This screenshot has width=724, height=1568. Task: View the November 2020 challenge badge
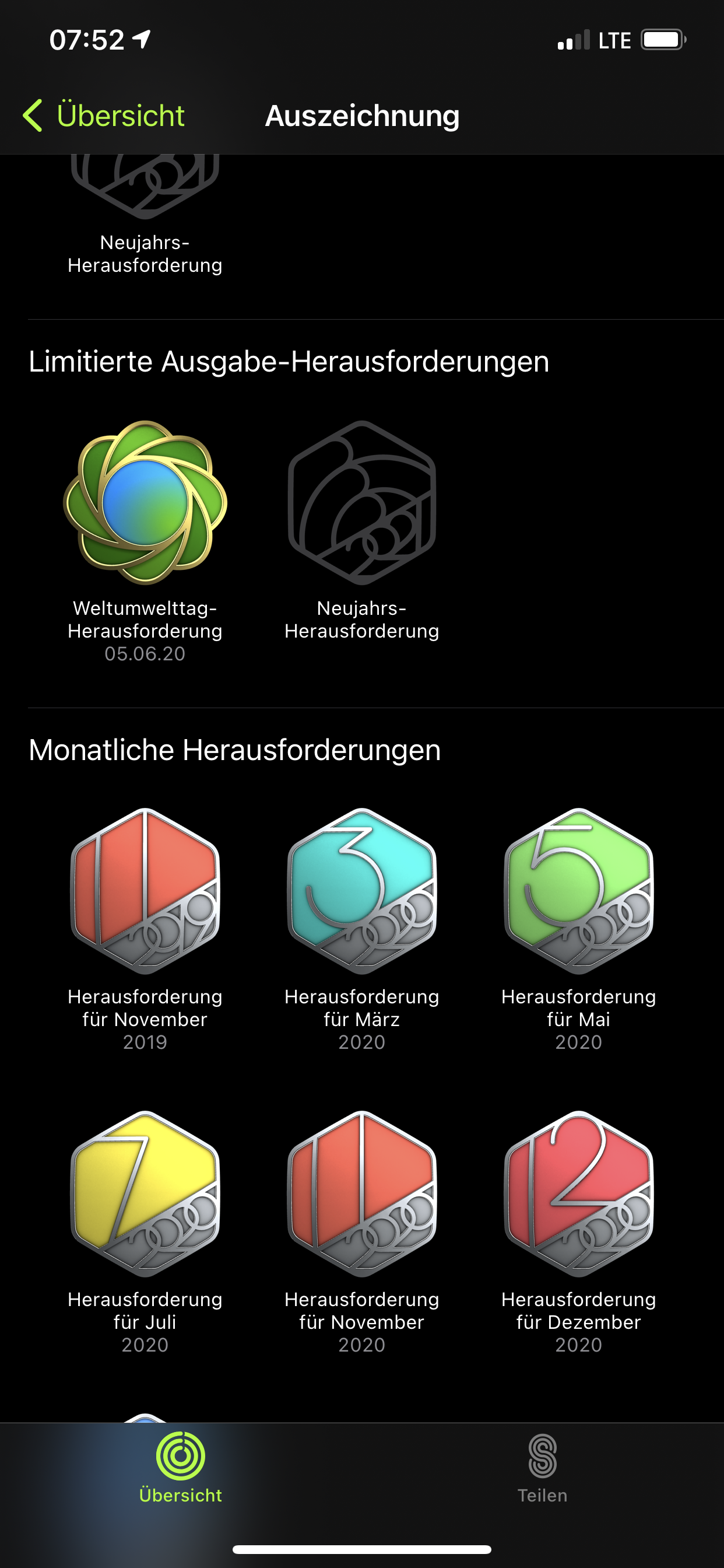tap(361, 1193)
